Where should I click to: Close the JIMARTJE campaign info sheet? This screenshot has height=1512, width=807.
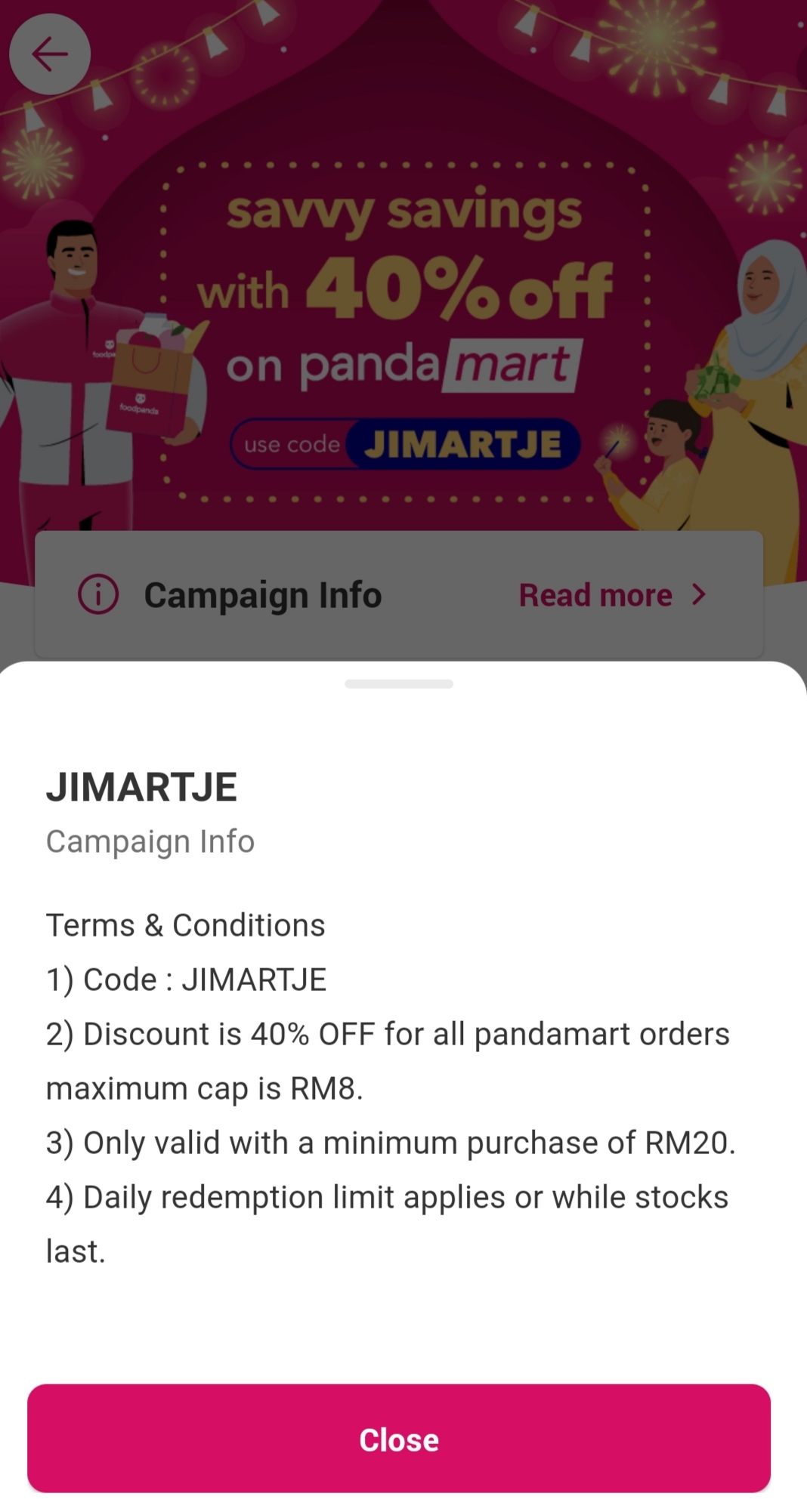[x=399, y=1439]
